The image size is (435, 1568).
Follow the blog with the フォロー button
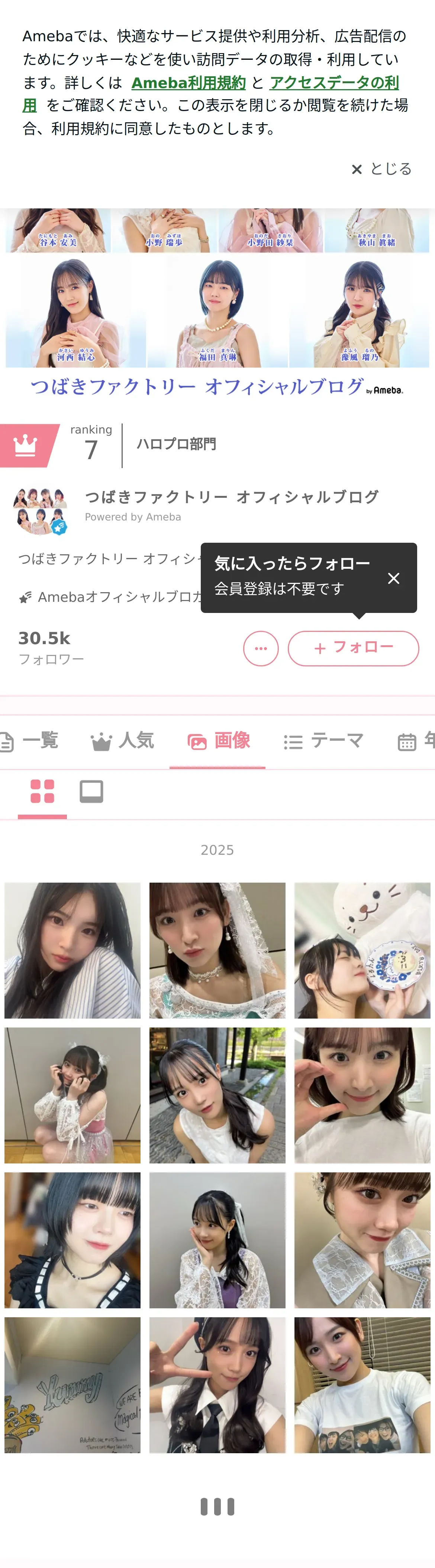353,648
